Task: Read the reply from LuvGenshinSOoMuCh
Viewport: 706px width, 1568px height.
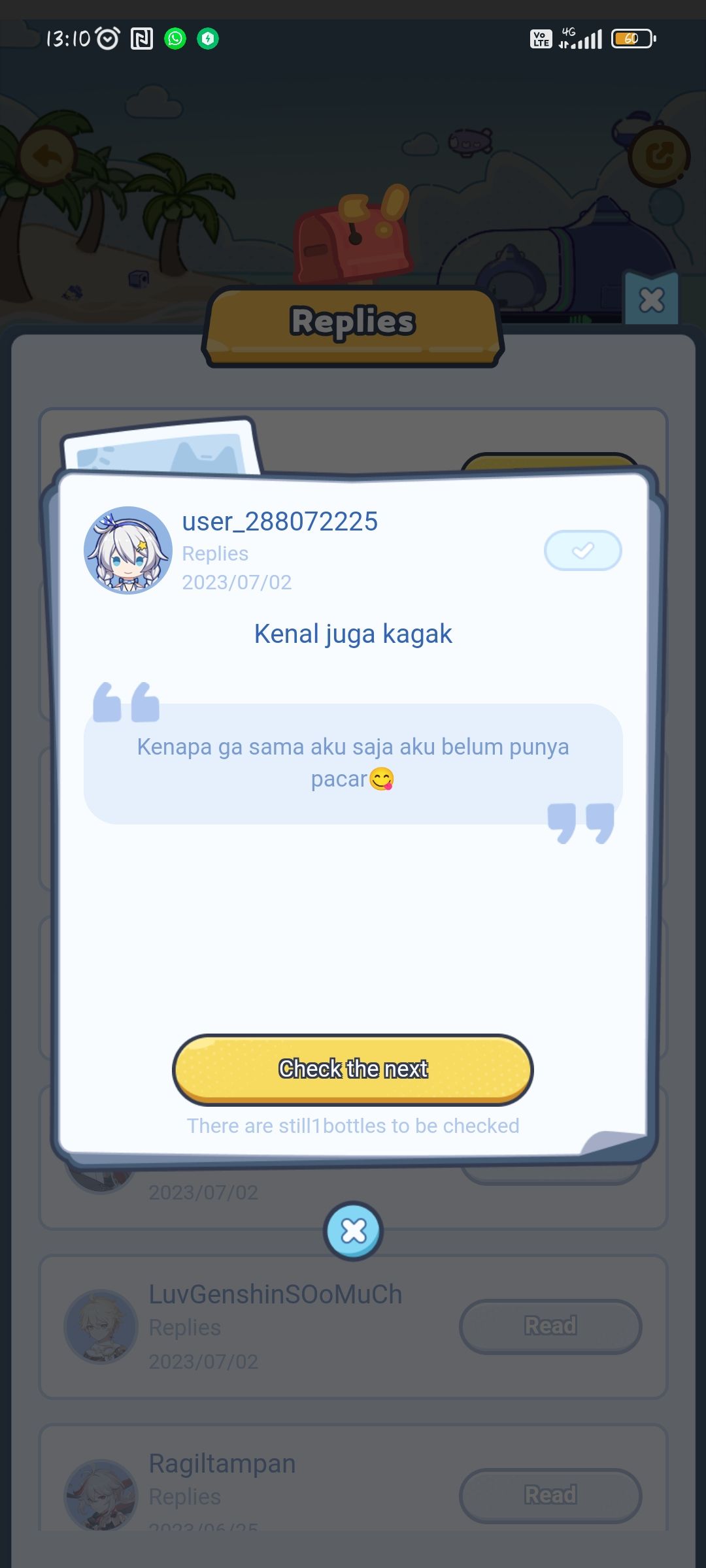Action: [550, 1326]
